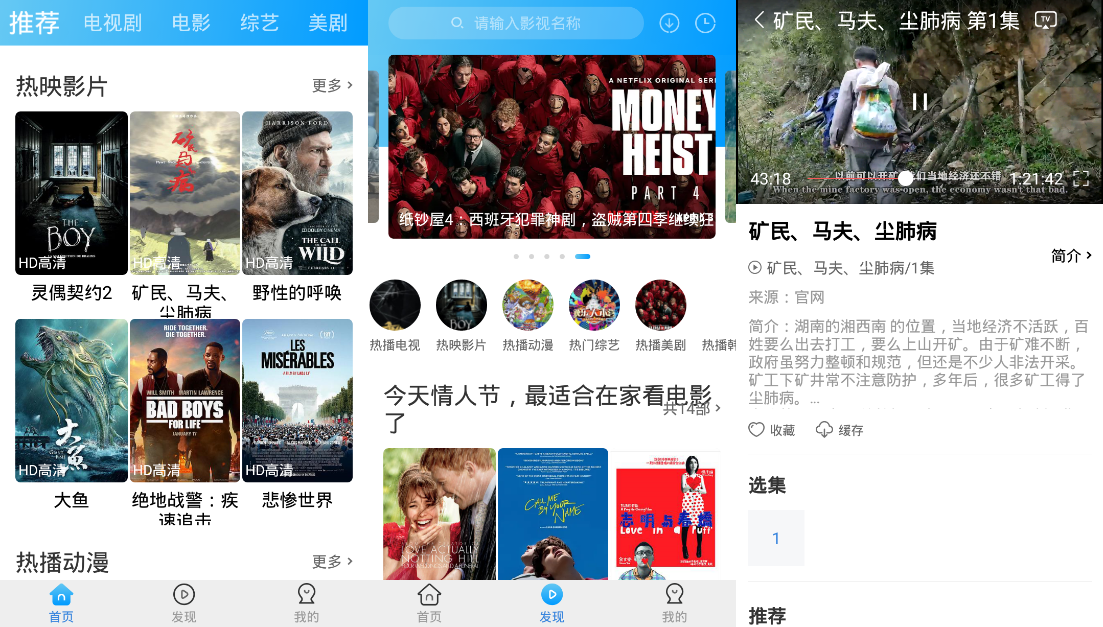The height and width of the screenshot is (627, 1103).
Task: Pause the playing video
Action: (x=920, y=101)
